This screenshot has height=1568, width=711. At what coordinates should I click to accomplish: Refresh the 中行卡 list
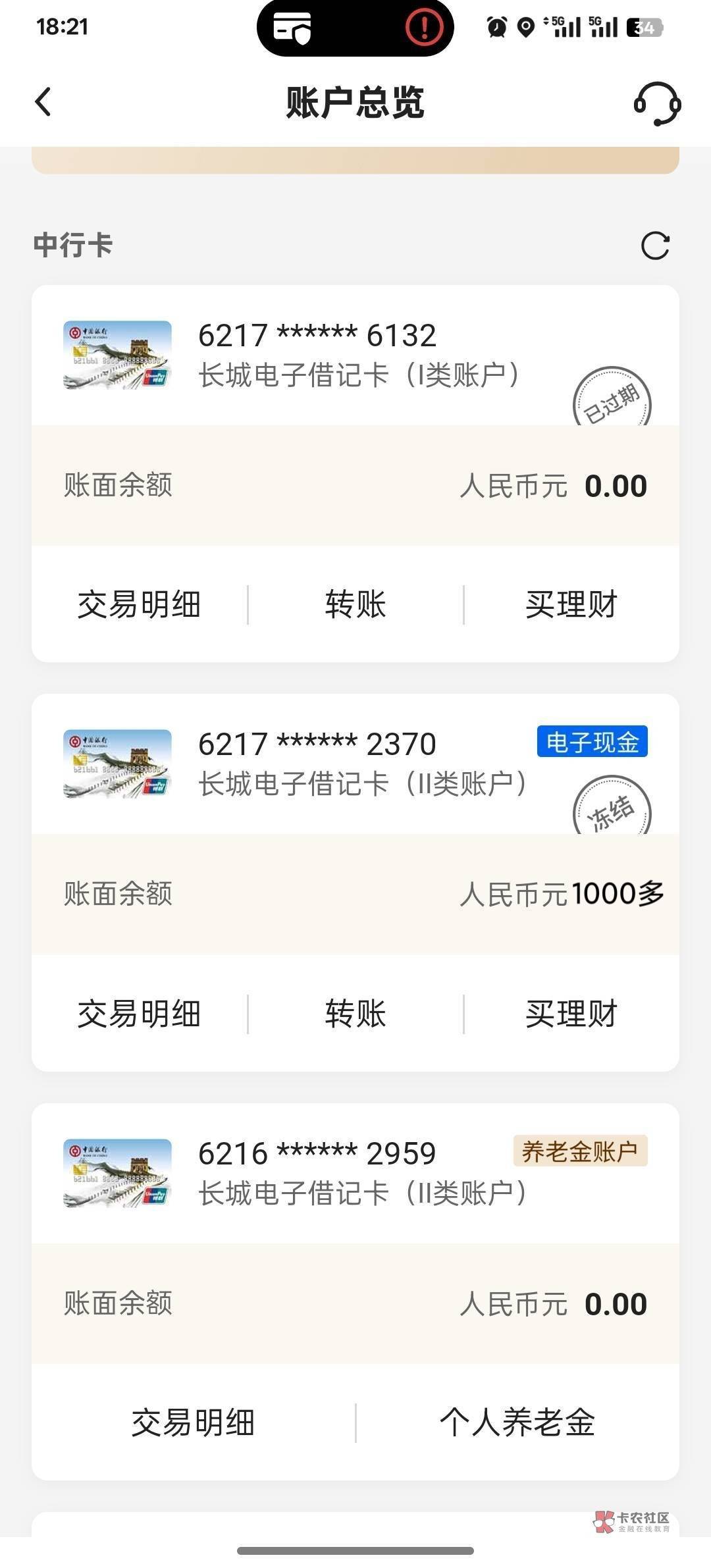coord(655,246)
